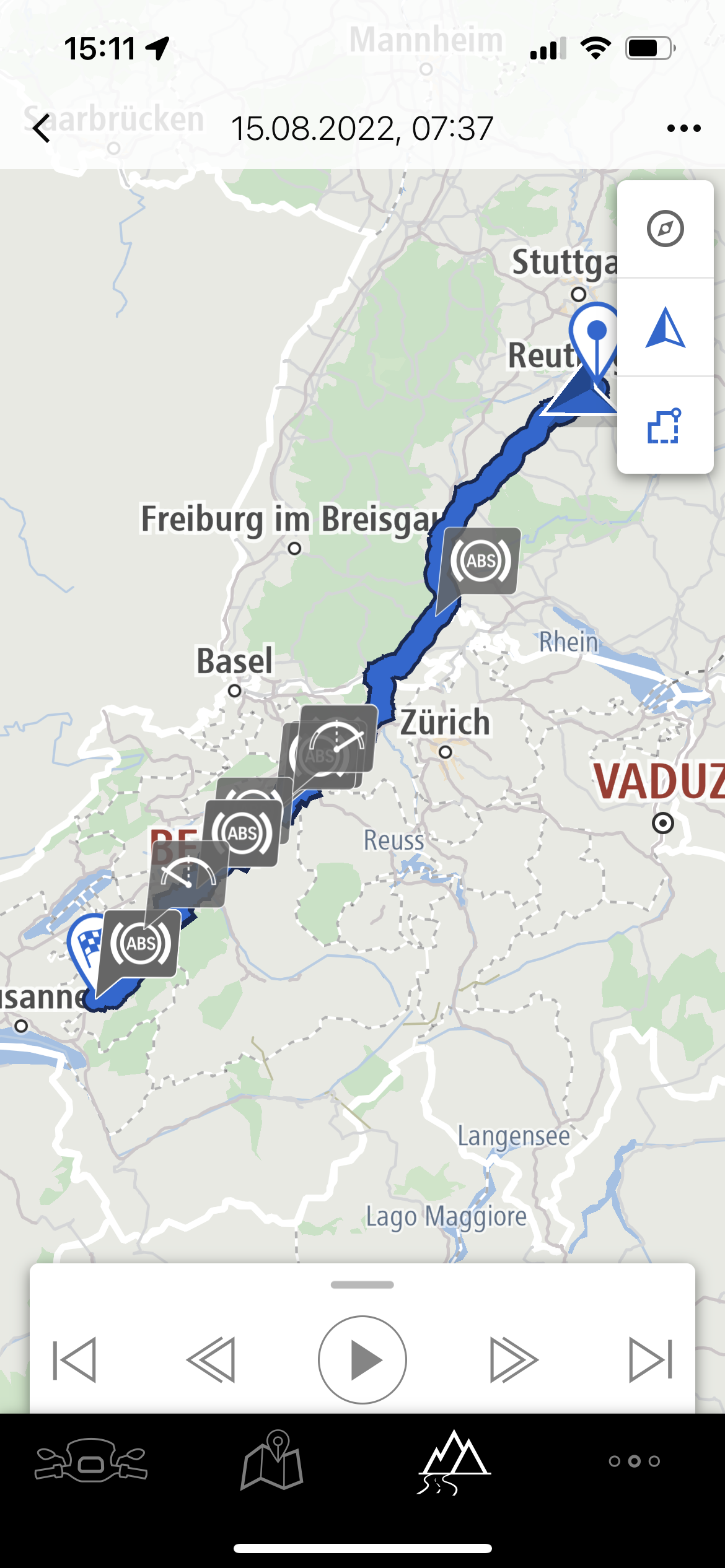Rewind the trip playback

211,1360
